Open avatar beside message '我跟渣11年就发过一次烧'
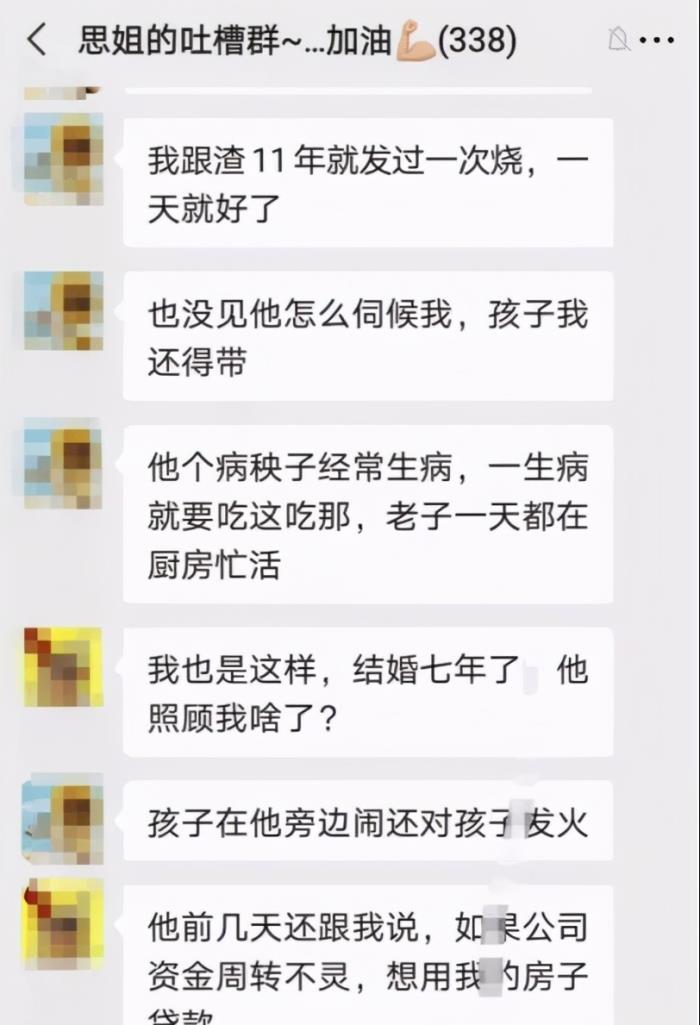The width and height of the screenshot is (700, 1025). [x=63, y=159]
